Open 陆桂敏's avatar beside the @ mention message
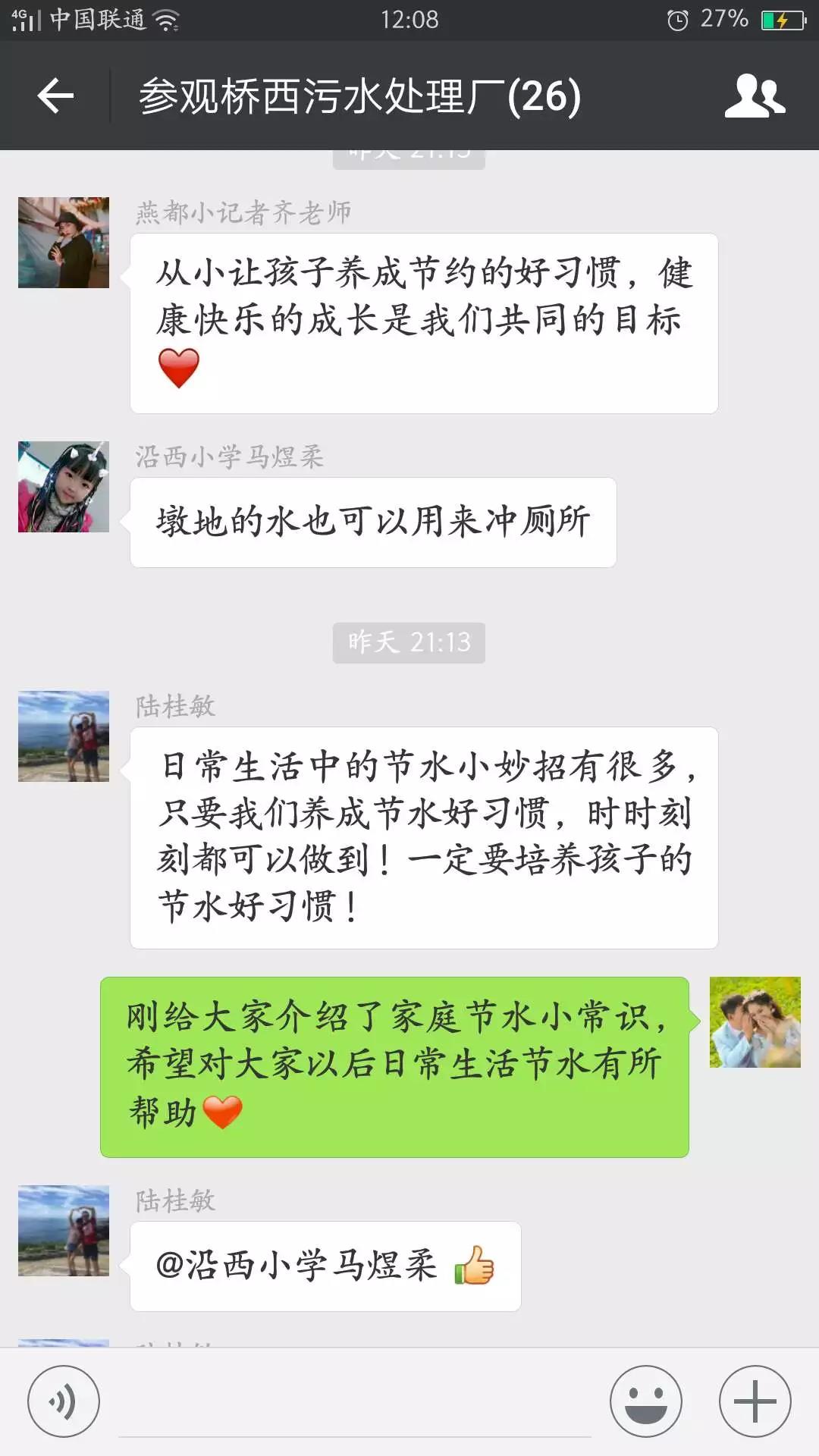Image resolution: width=819 pixels, height=1456 pixels. [64, 1231]
